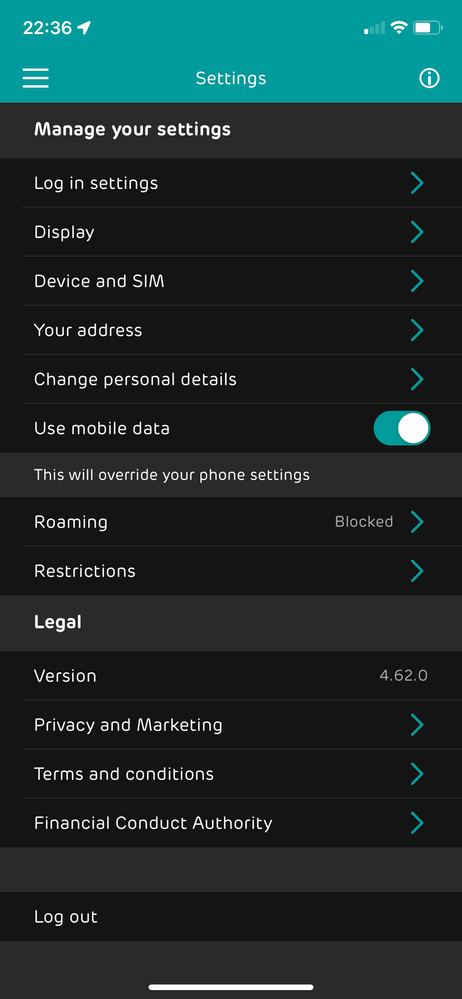This screenshot has width=462, height=999.
Task: Tap the info icon in header
Action: click(429, 78)
